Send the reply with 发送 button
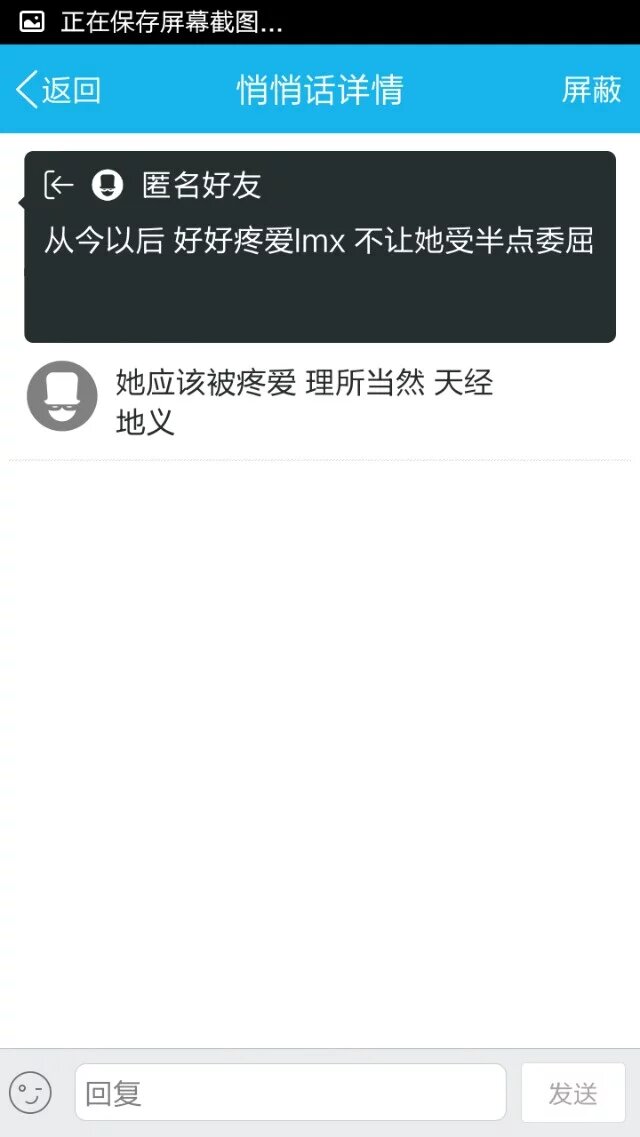 (573, 1093)
